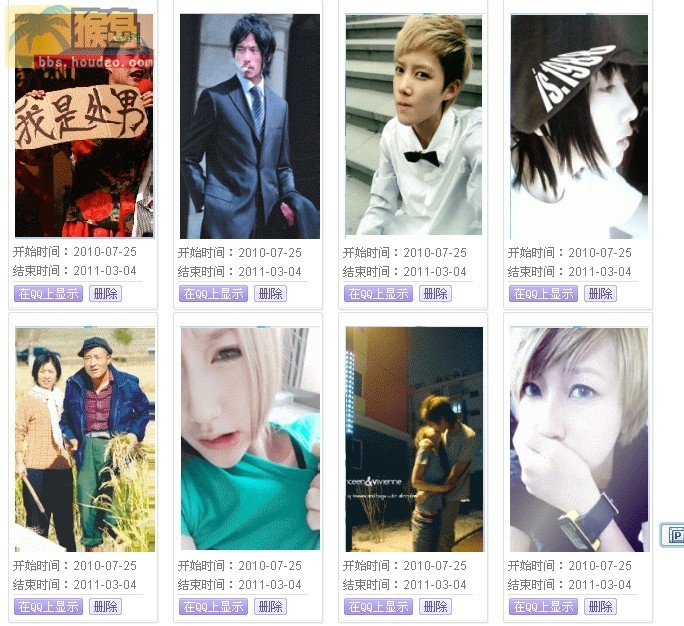Delete the photo with the wristwatch

pyautogui.click(x=600, y=607)
